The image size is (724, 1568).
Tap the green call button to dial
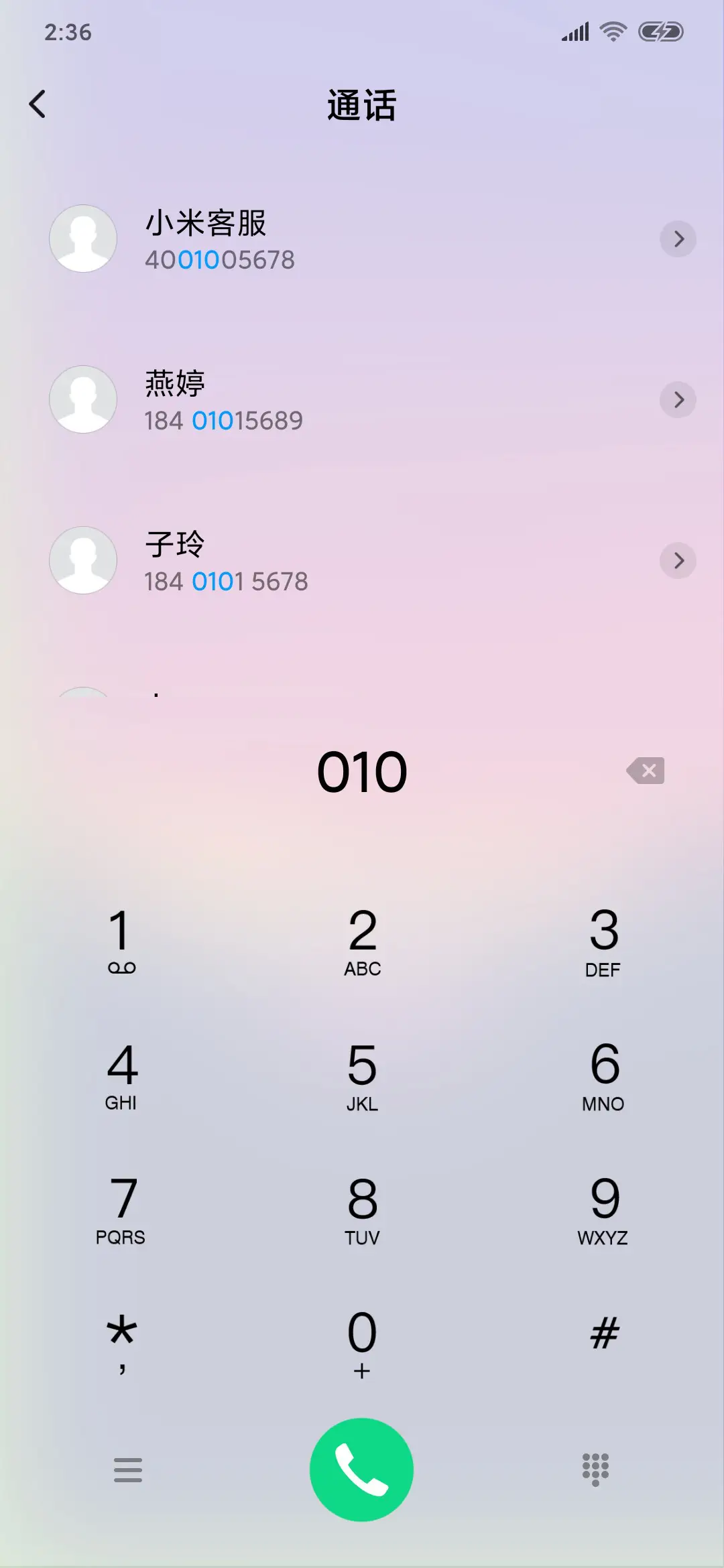[x=361, y=1469]
